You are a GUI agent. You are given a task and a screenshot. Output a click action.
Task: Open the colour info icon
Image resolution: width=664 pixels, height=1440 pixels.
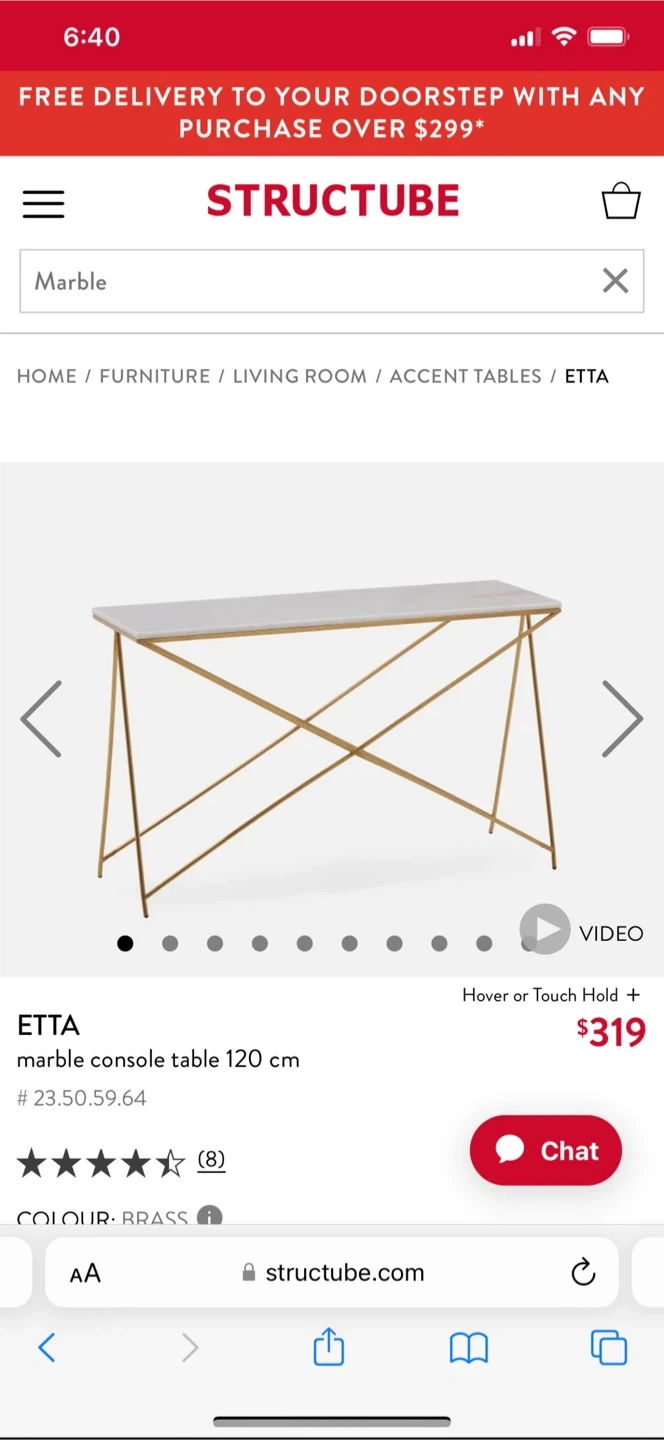[209, 1216]
